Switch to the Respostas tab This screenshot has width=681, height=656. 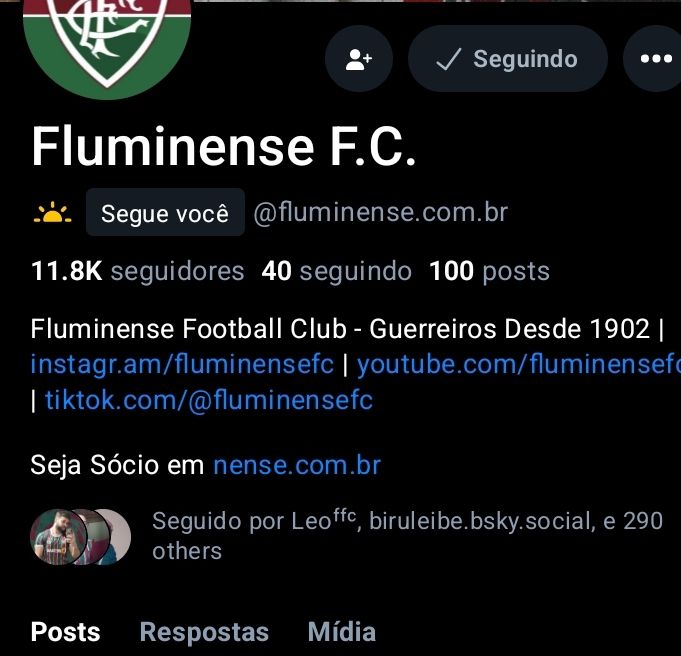(x=204, y=632)
